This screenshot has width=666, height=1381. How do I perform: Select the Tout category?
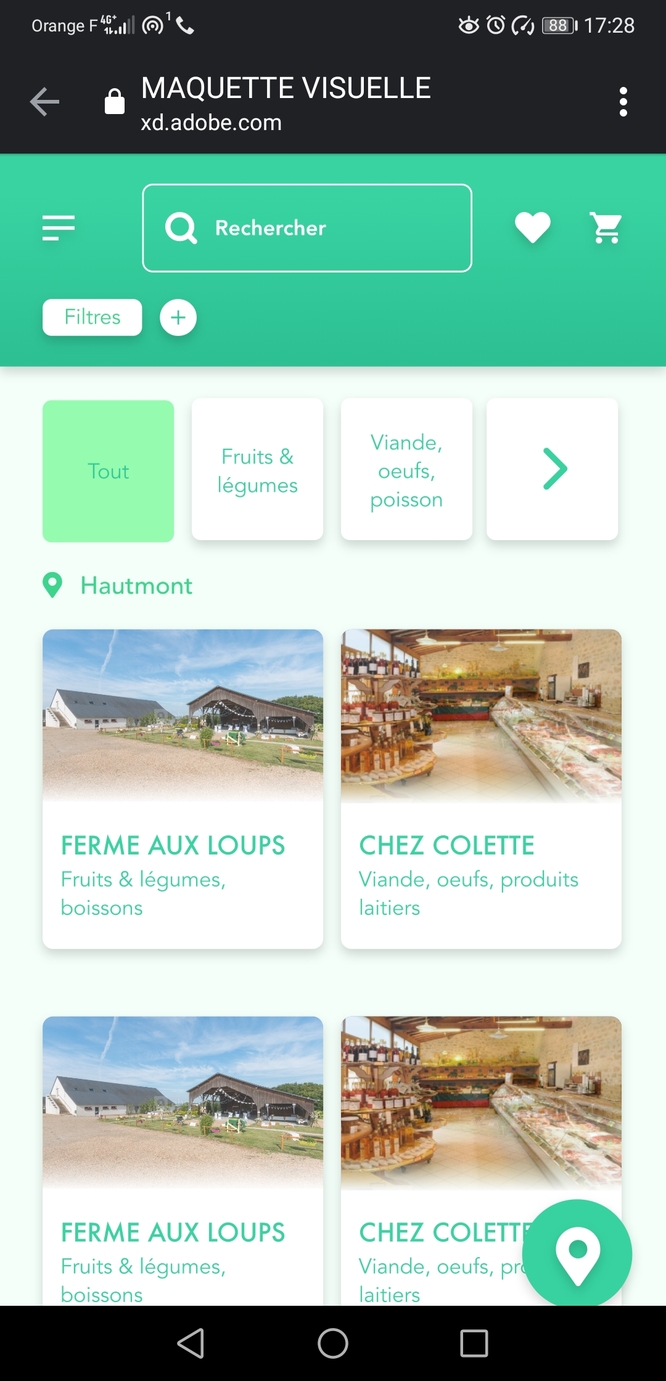click(108, 471)
